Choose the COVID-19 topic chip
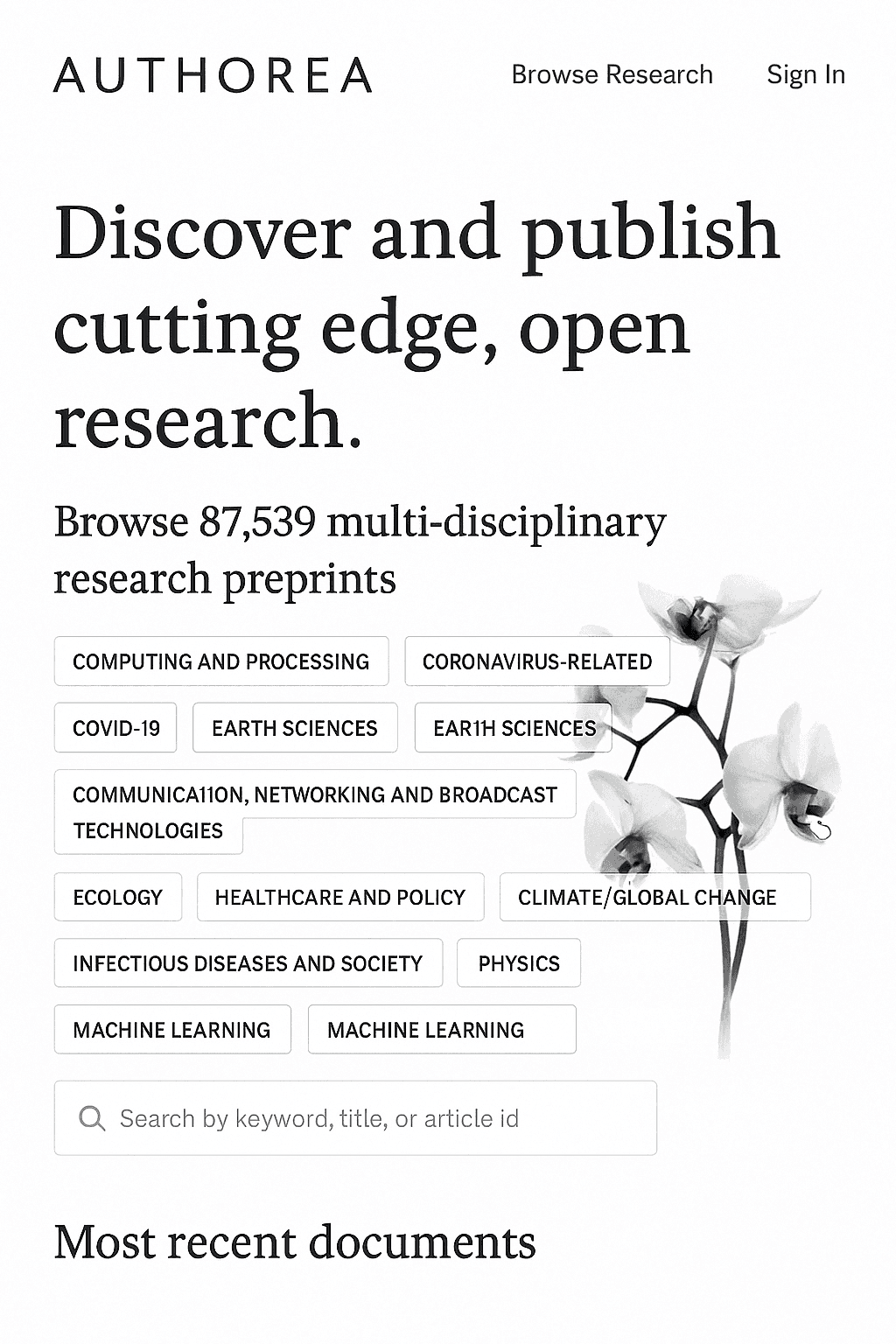 coord(115,728)
